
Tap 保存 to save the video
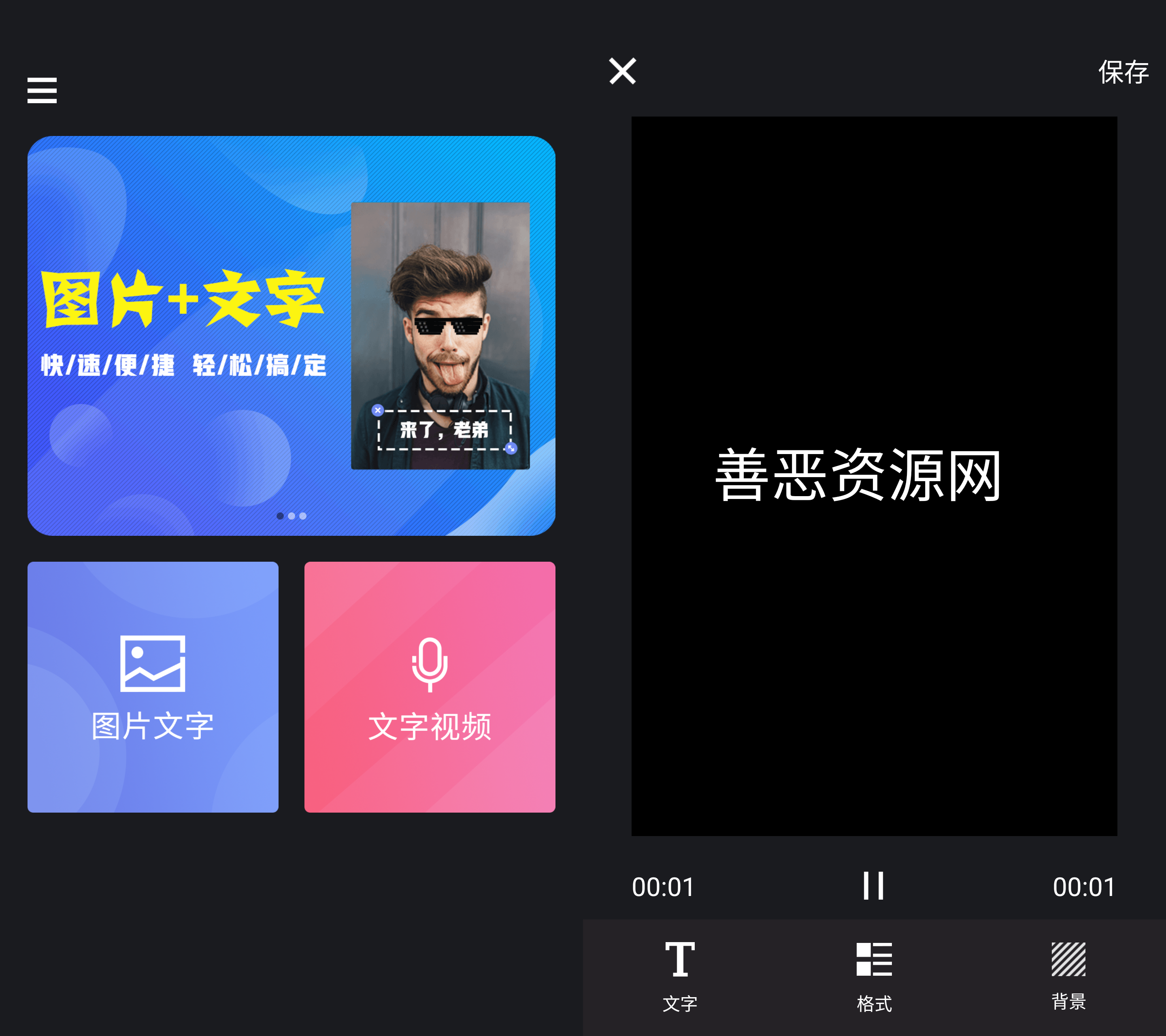click(x=1123, y=72)
